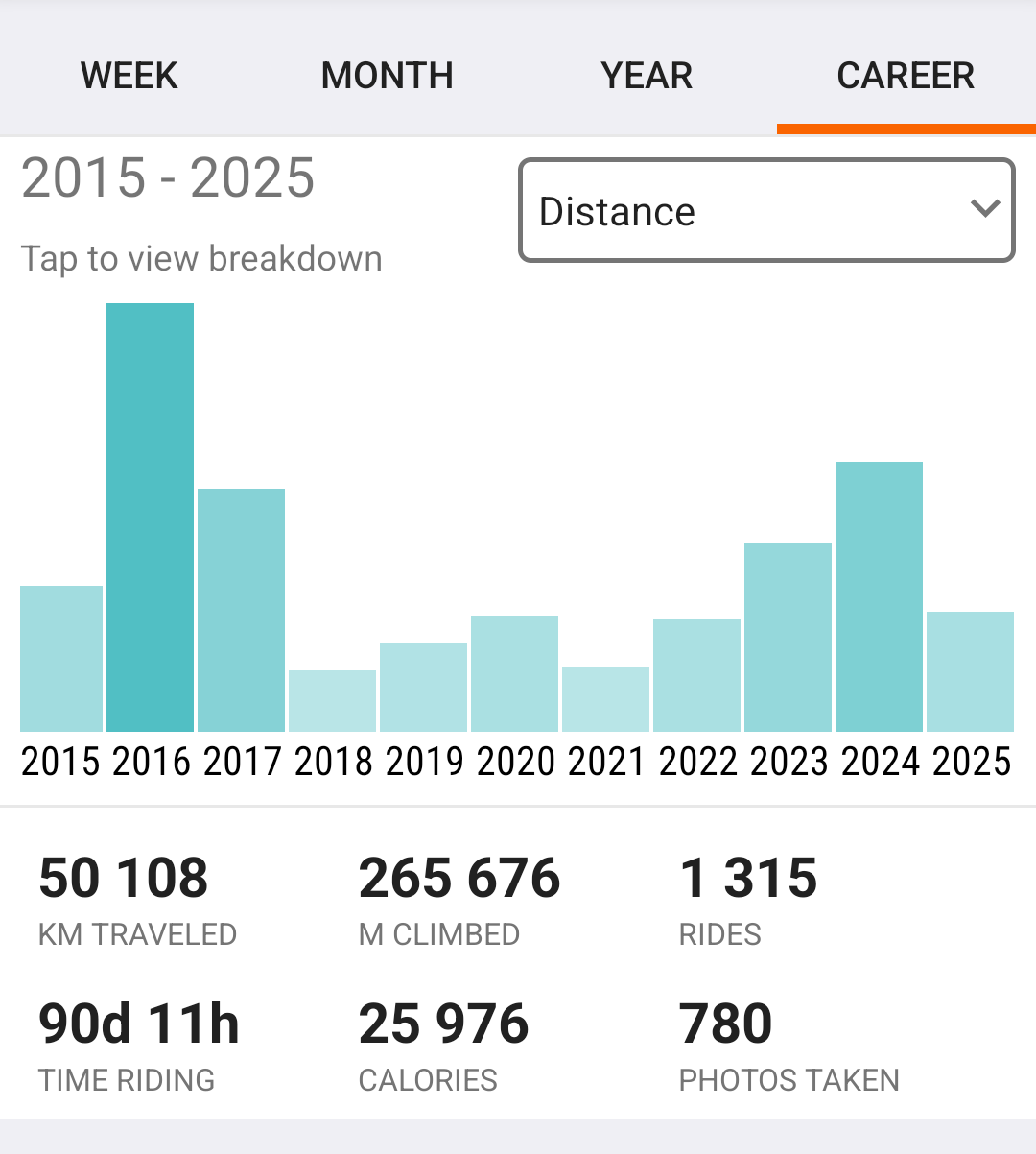
Task: Select the 2021 bar in chart
Action: 605,699
